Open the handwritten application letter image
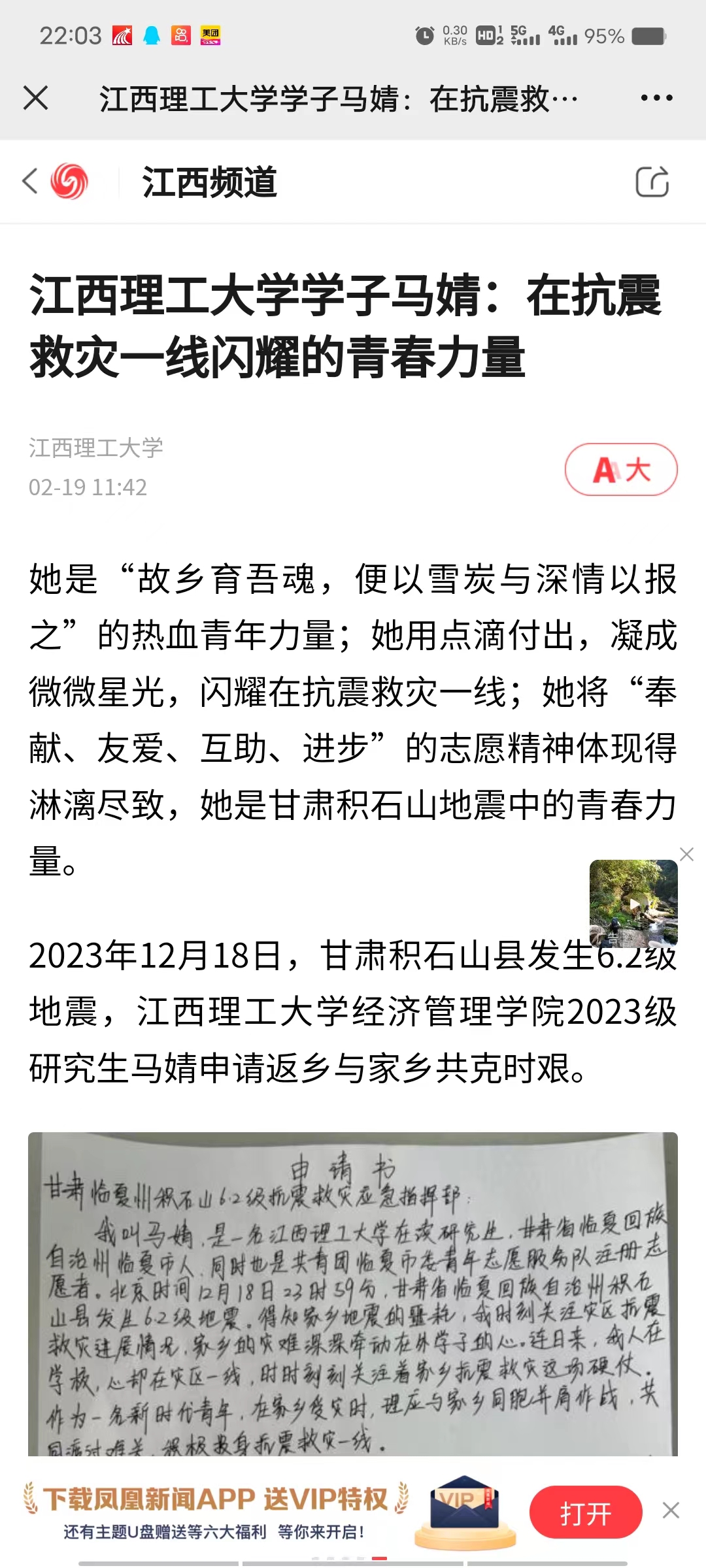This screenshot has height=1568, width=706. [353, 1294]
